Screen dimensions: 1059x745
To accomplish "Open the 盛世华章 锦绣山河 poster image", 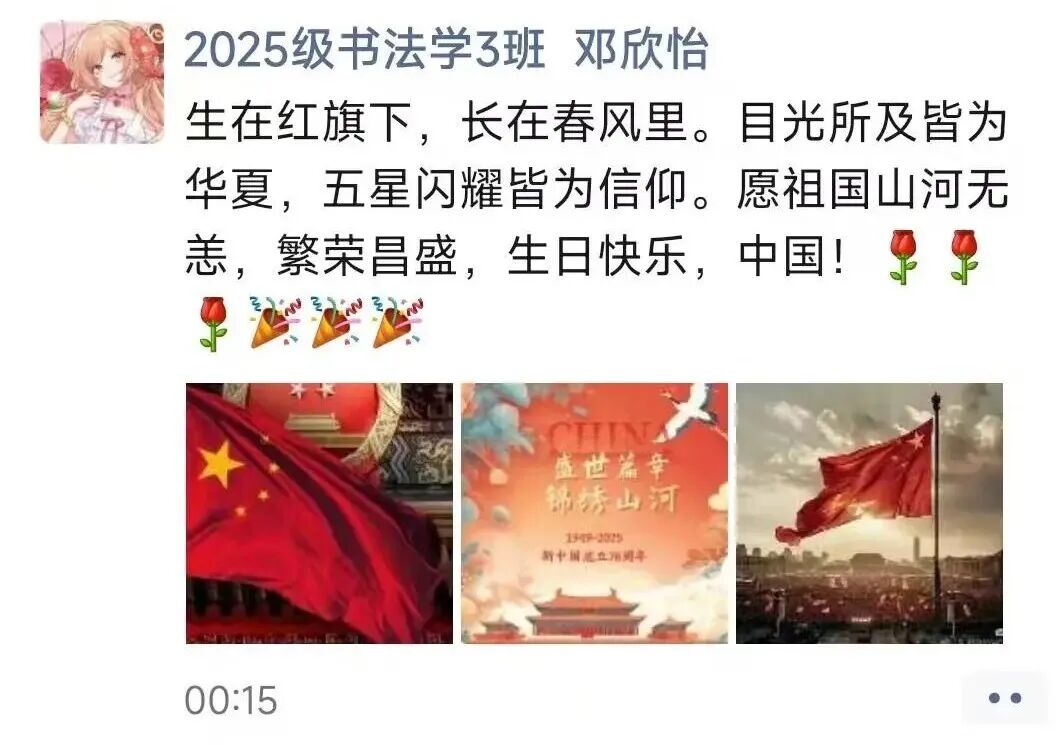I will pyautogui.click(x=594, y=513).
